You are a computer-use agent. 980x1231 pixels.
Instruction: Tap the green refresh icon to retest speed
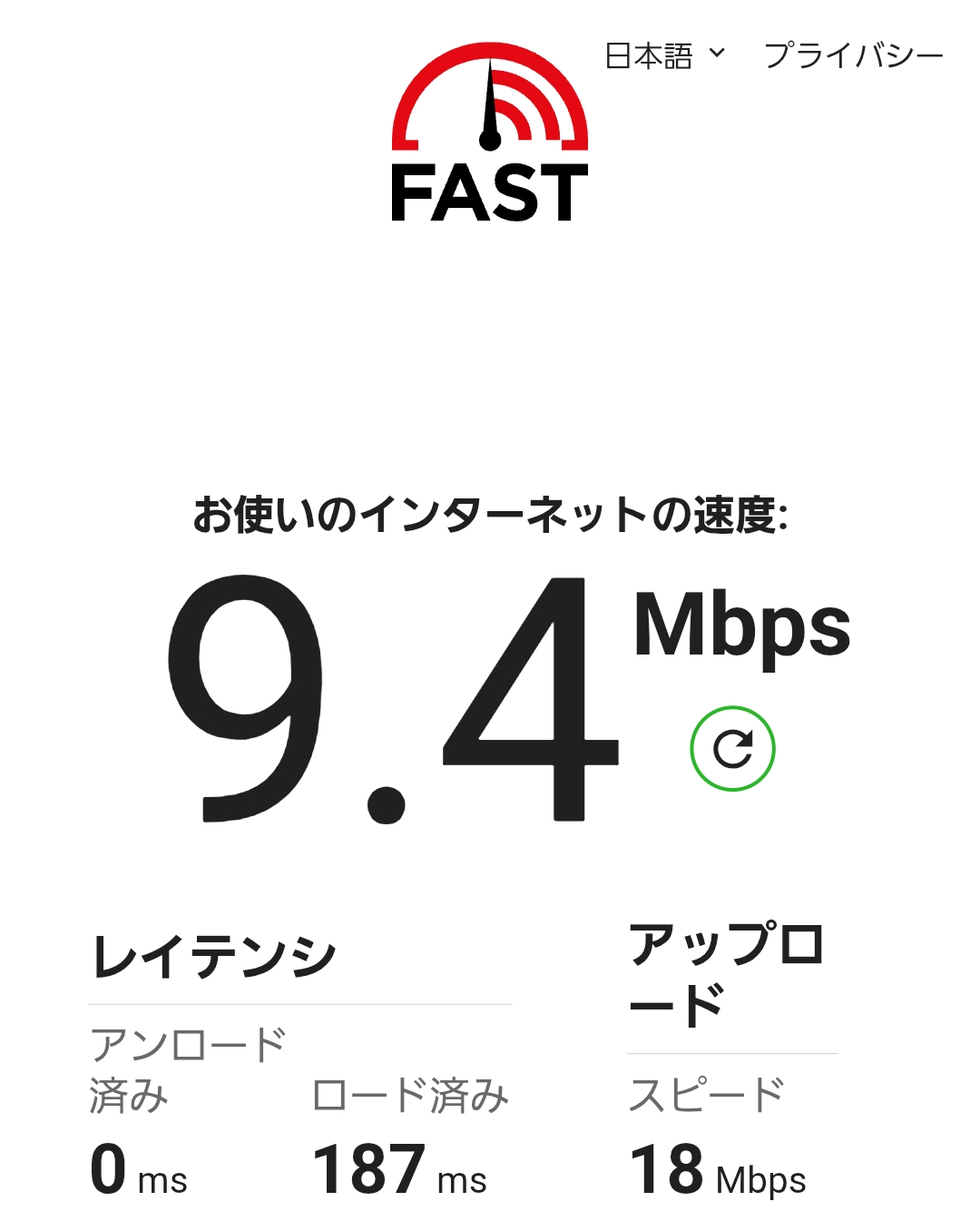pos(732,749)
